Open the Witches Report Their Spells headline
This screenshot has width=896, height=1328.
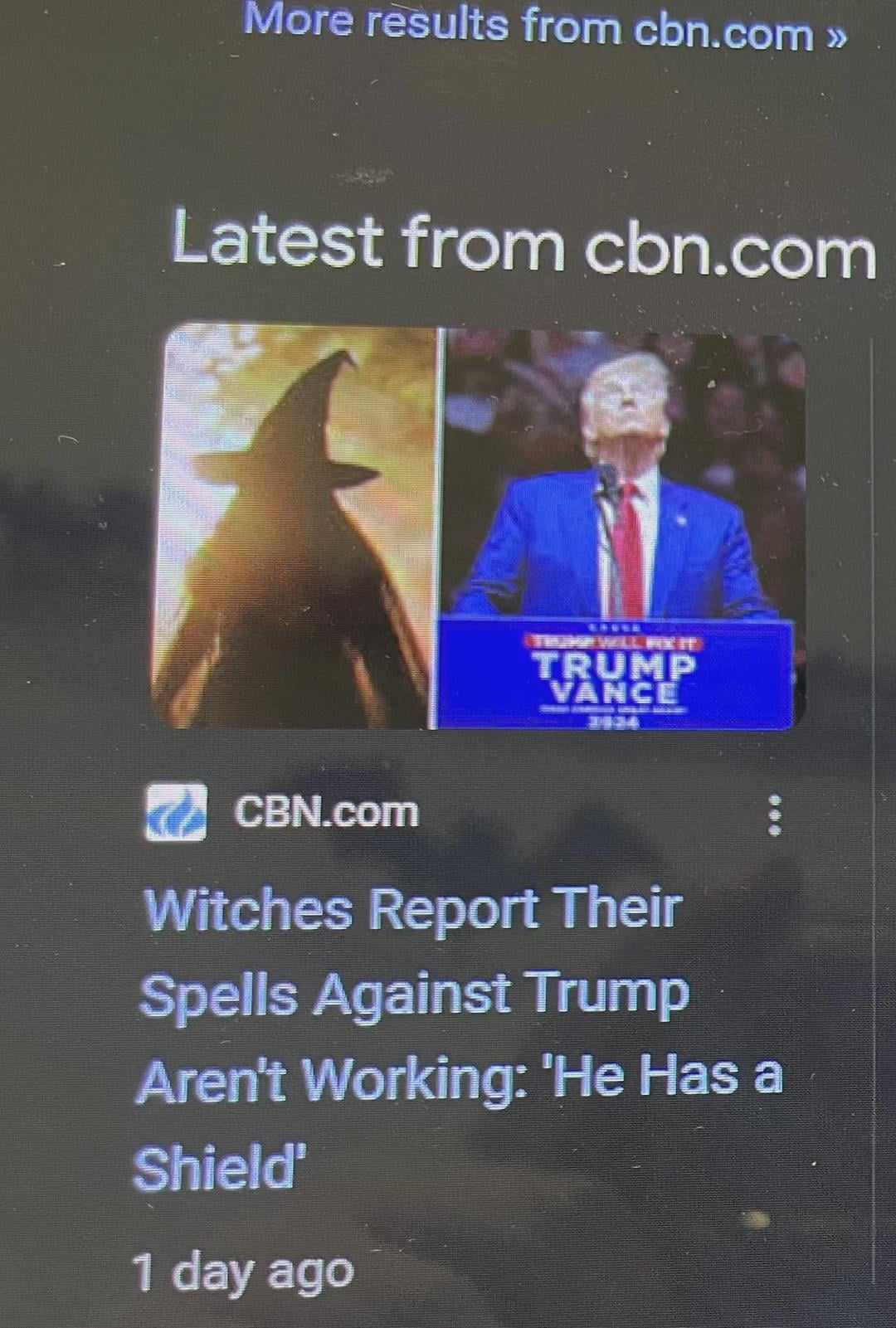[x=458, y=1037]
